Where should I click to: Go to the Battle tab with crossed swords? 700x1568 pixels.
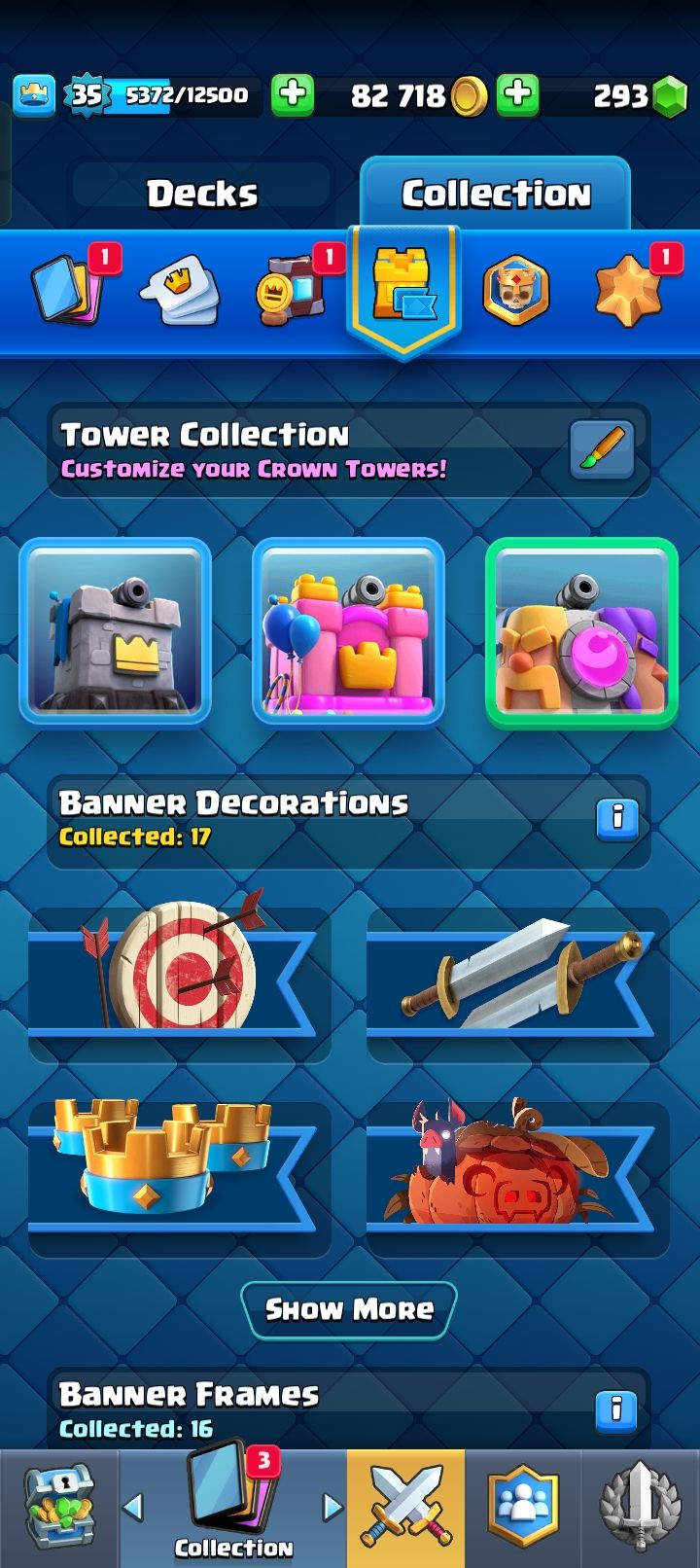click(x=405, y=1508)
